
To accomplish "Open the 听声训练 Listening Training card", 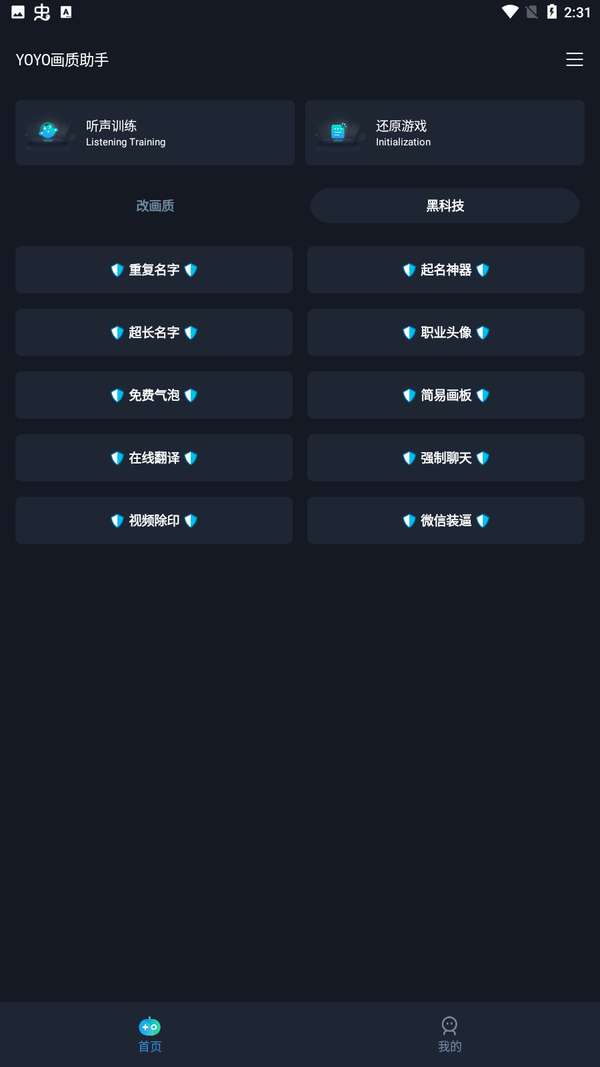I will (x=155, y=133).
